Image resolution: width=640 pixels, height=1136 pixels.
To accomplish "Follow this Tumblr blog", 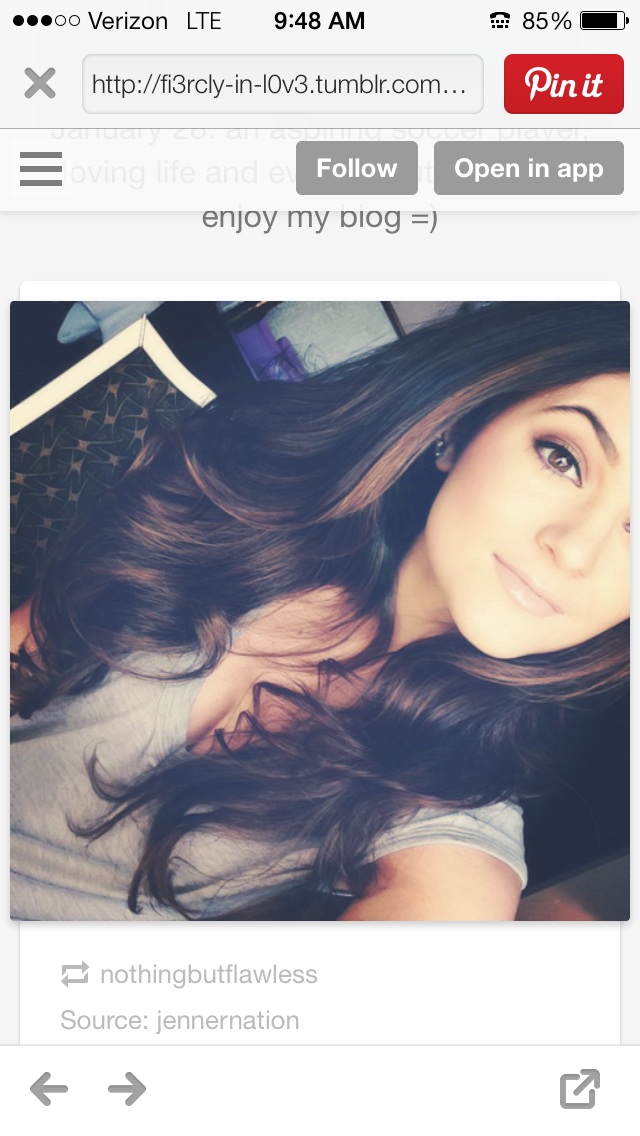I will tap(357, 168).
